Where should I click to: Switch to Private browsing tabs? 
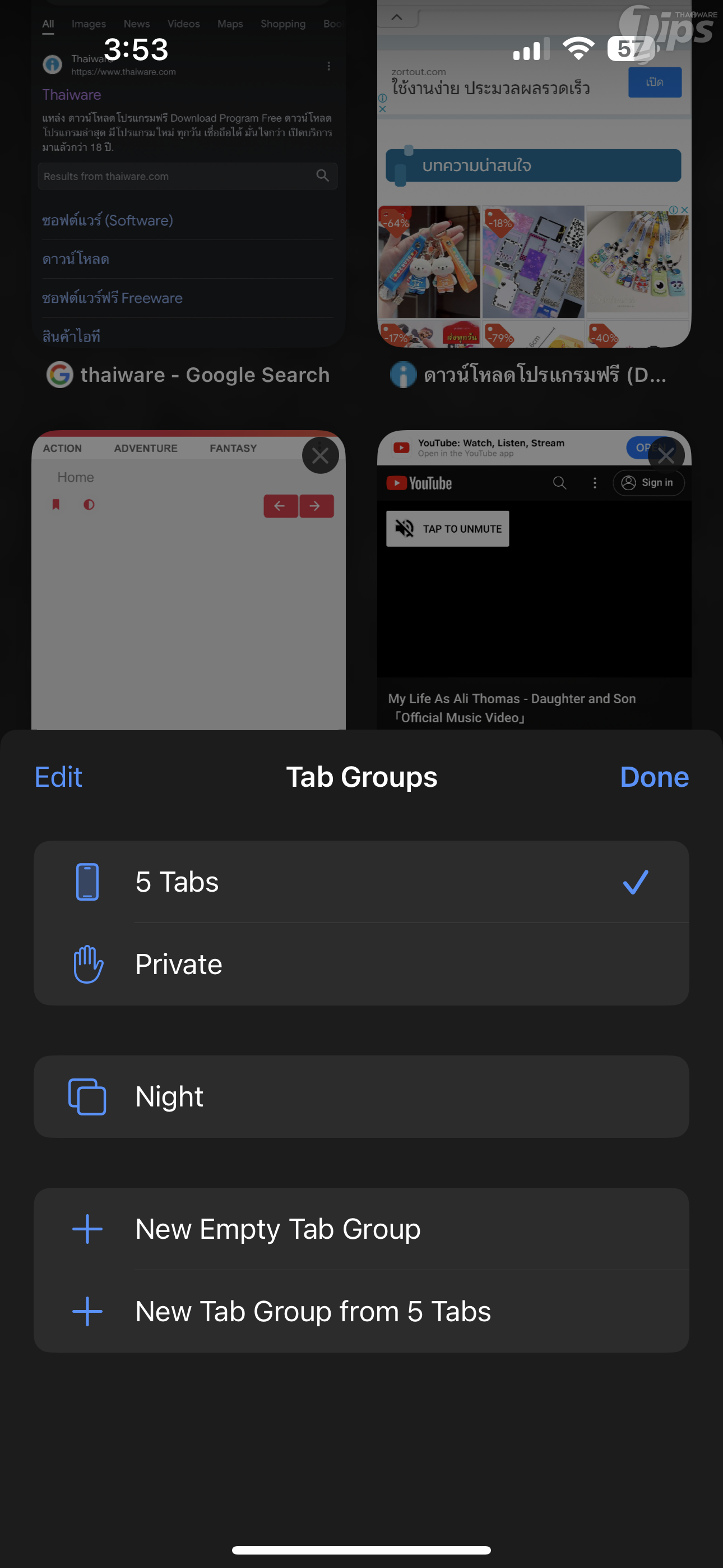coord(360,964)
